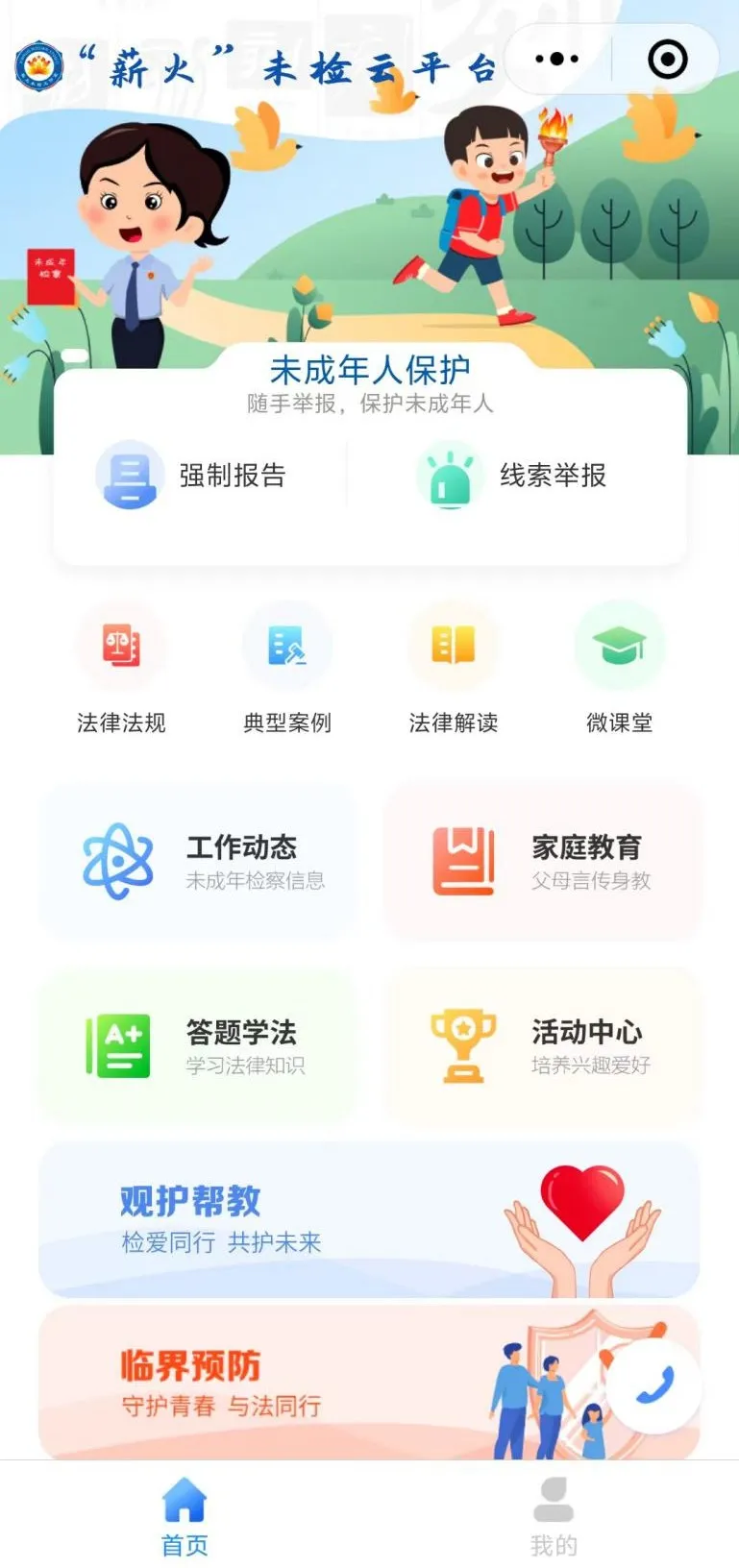Close the mini program with the circle icon
The image size is (739, 1568).
(668, 60)
